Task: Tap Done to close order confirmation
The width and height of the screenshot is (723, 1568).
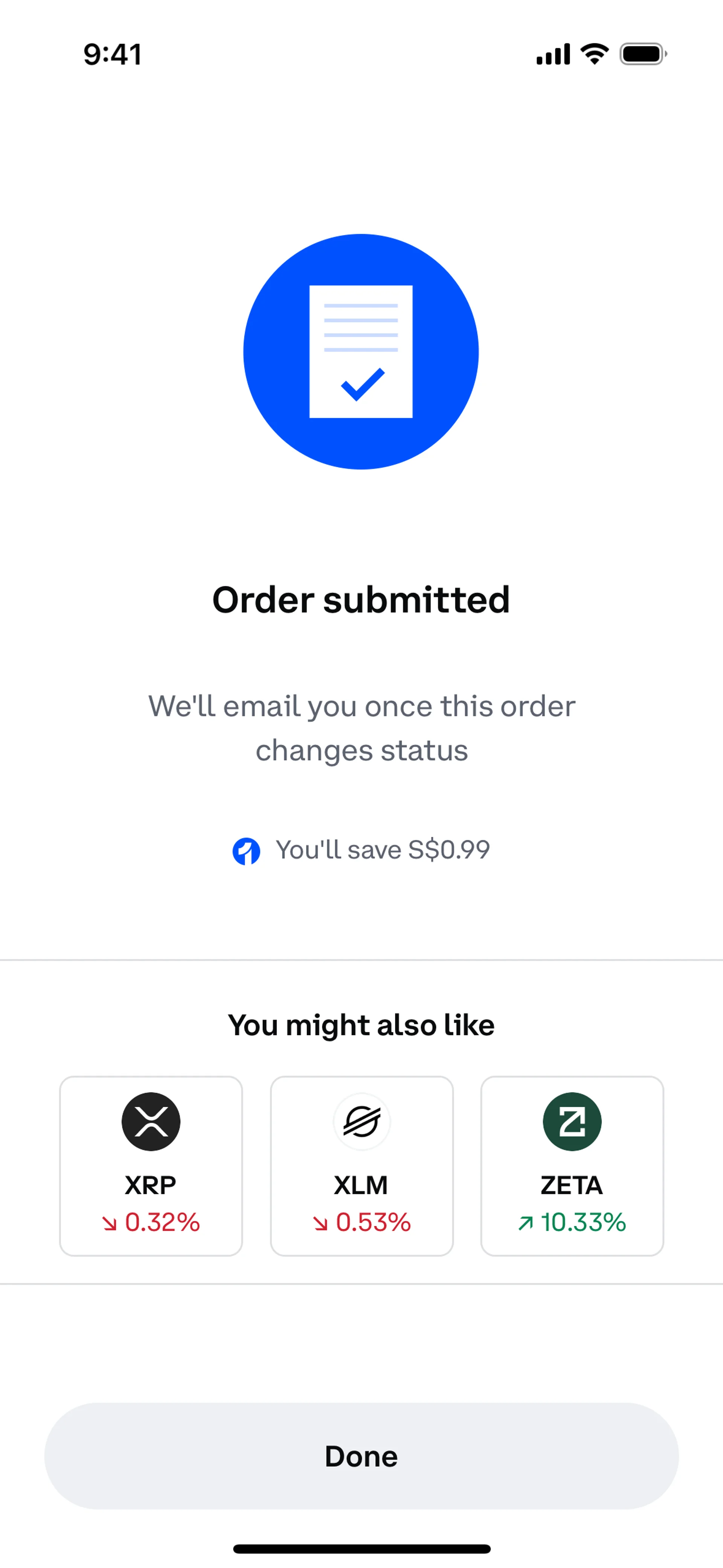Action: coord(361,1456)
